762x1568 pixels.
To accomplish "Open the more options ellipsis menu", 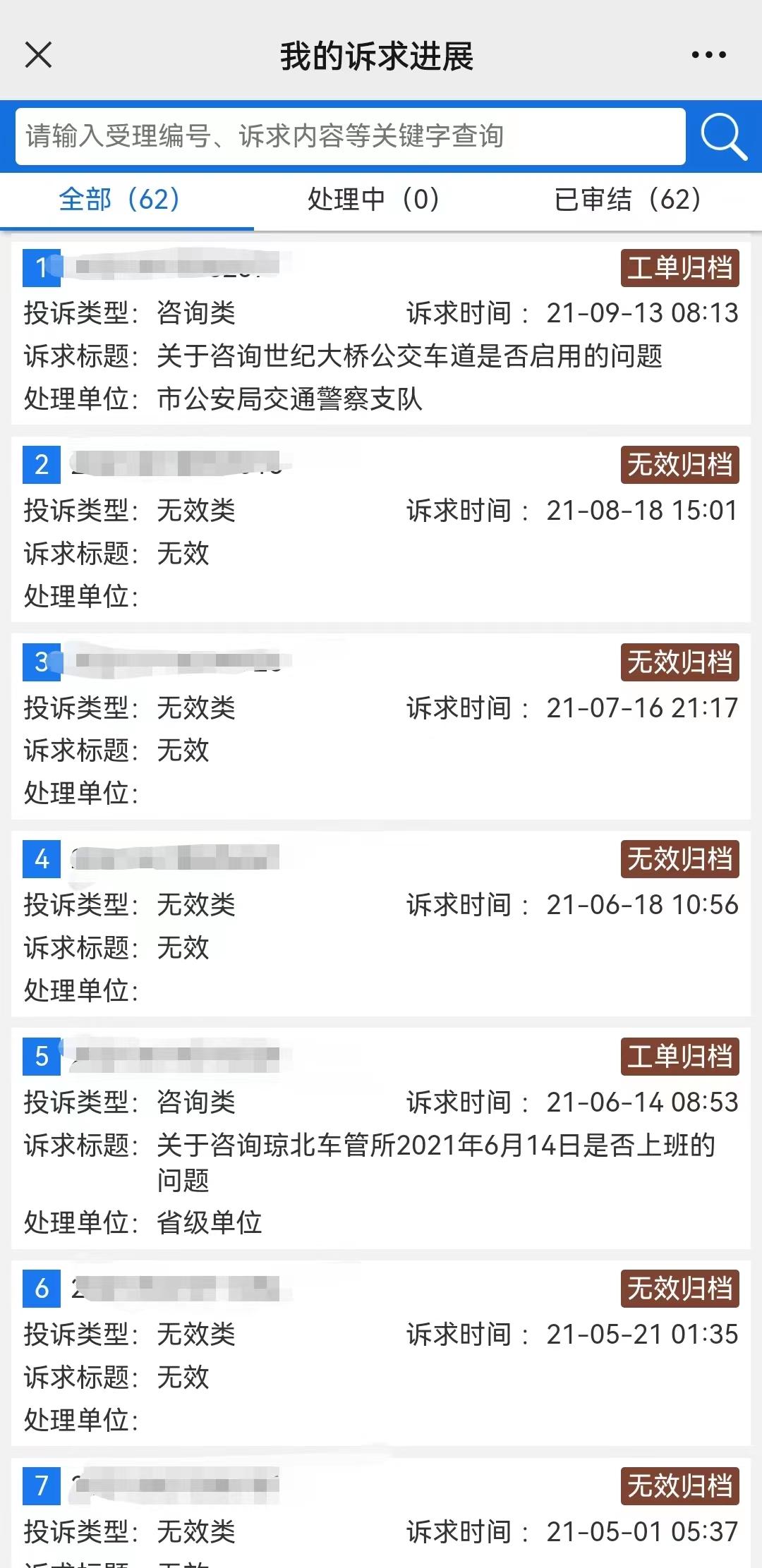I will point(708,53).
